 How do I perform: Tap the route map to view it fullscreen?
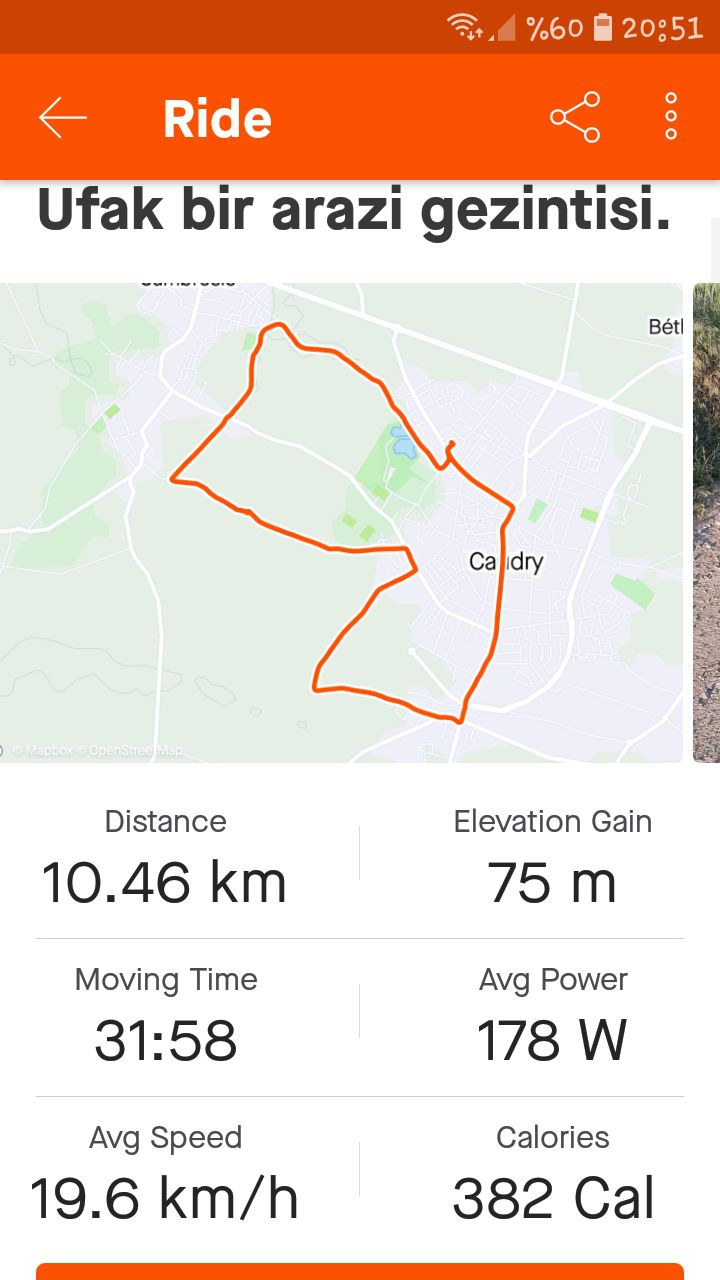coord(340,520)
